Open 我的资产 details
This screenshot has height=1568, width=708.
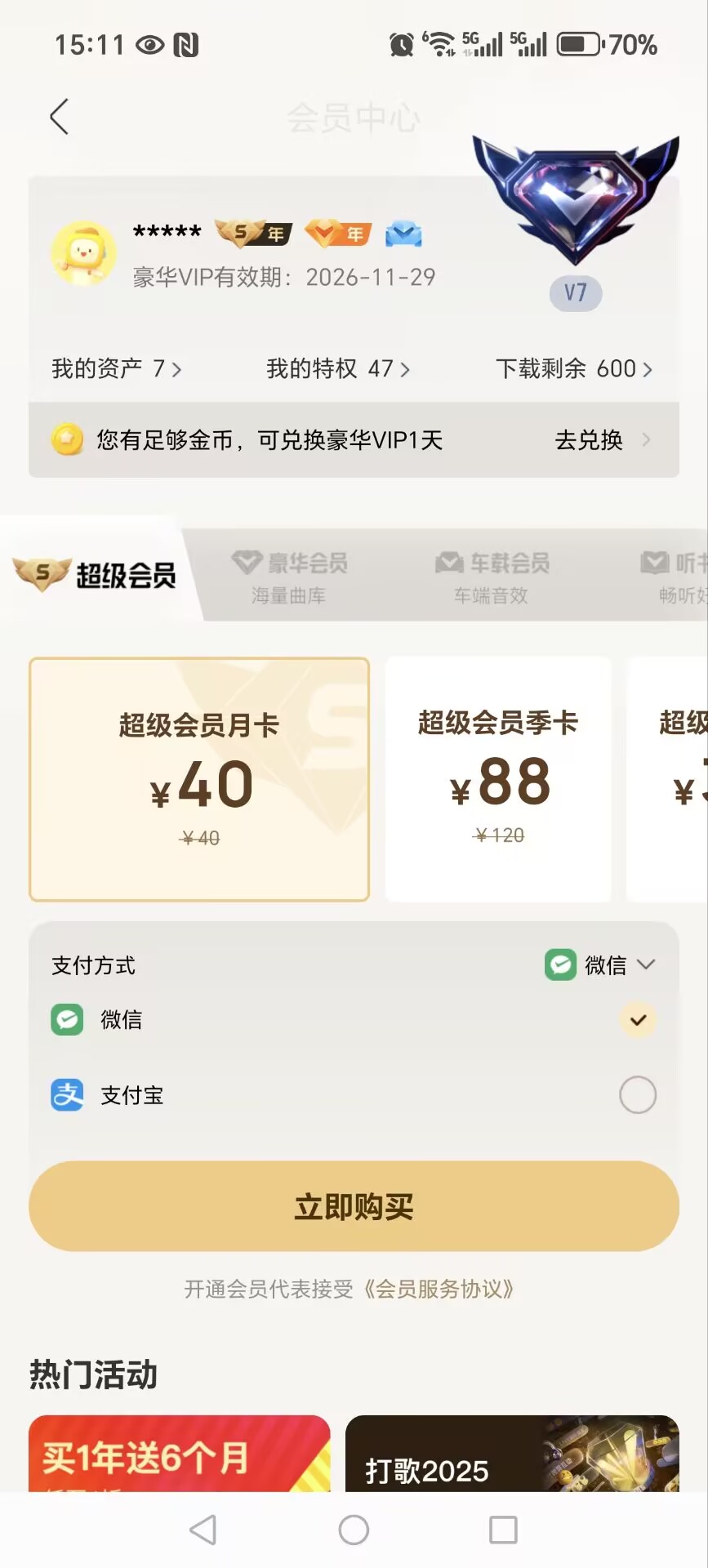[x=116, y=369]
